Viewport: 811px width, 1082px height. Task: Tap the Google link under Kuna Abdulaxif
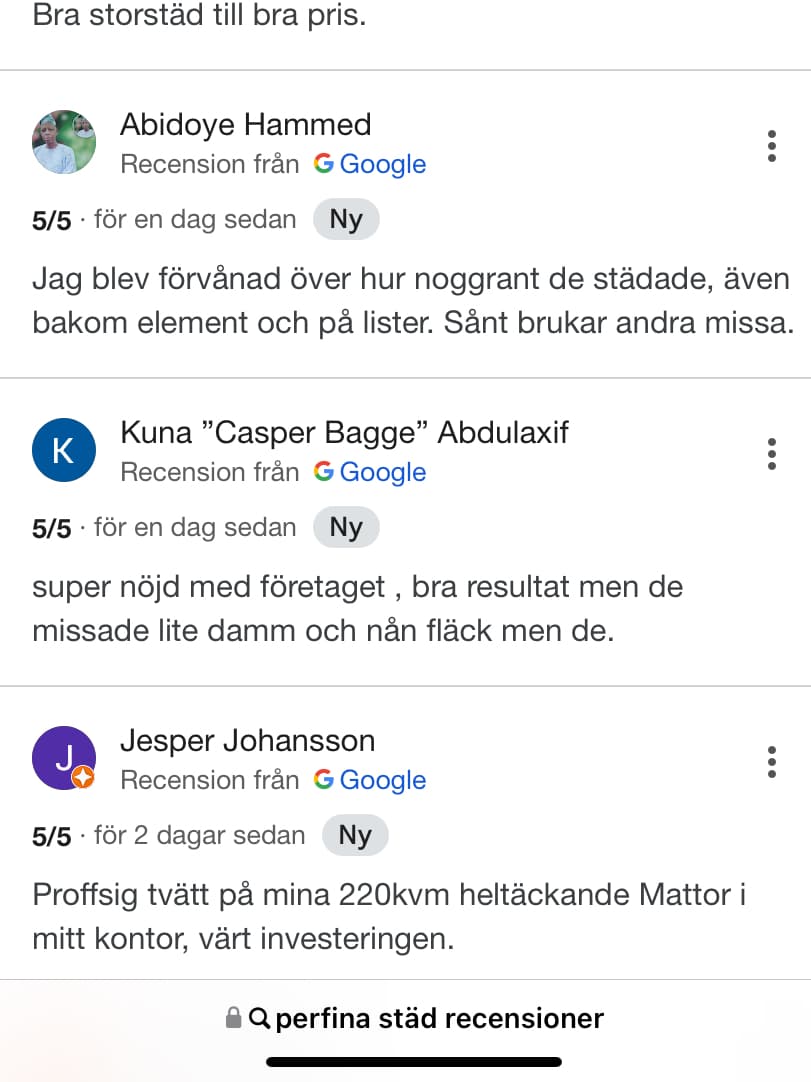(370, 472)
